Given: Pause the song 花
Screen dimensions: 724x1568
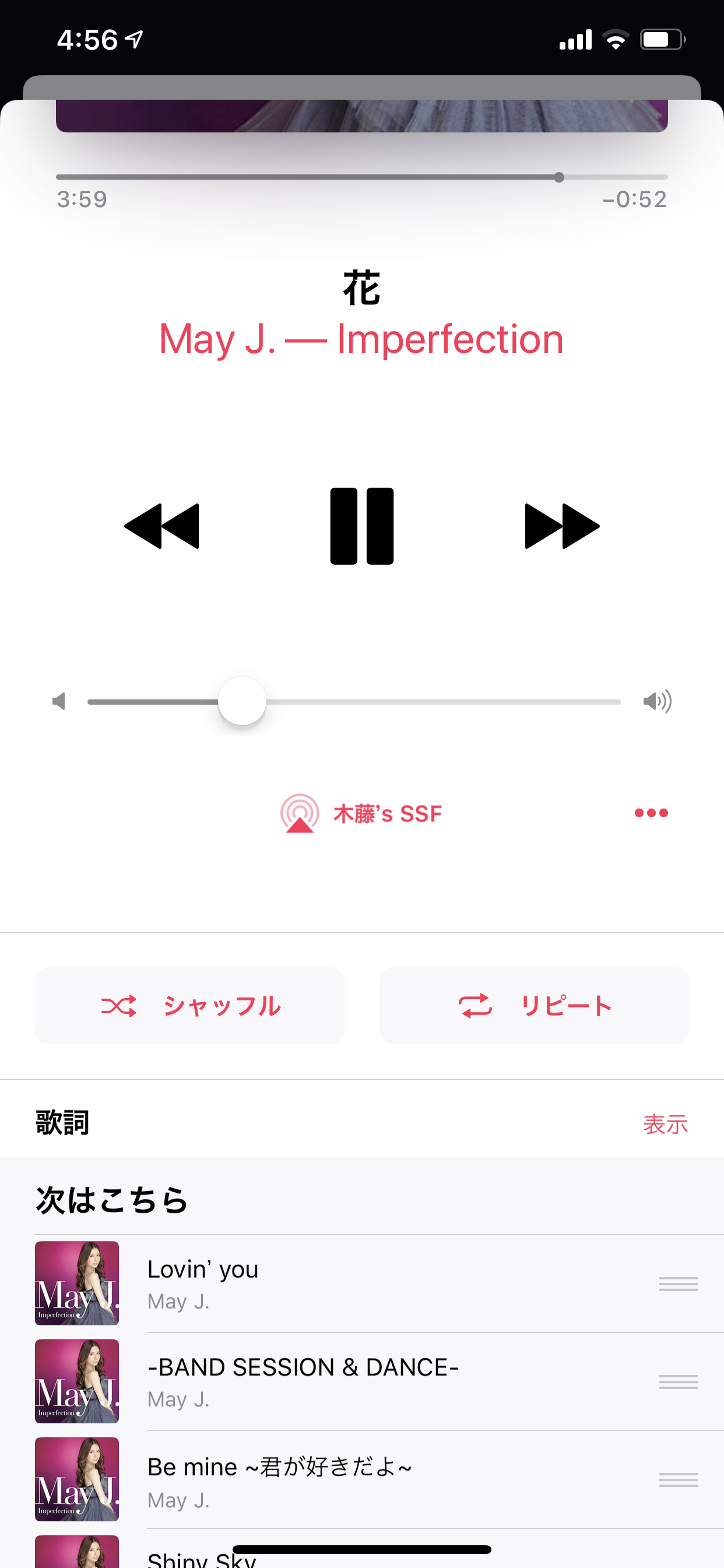Looking at the screenshot, I should click(x=361, y=526).
